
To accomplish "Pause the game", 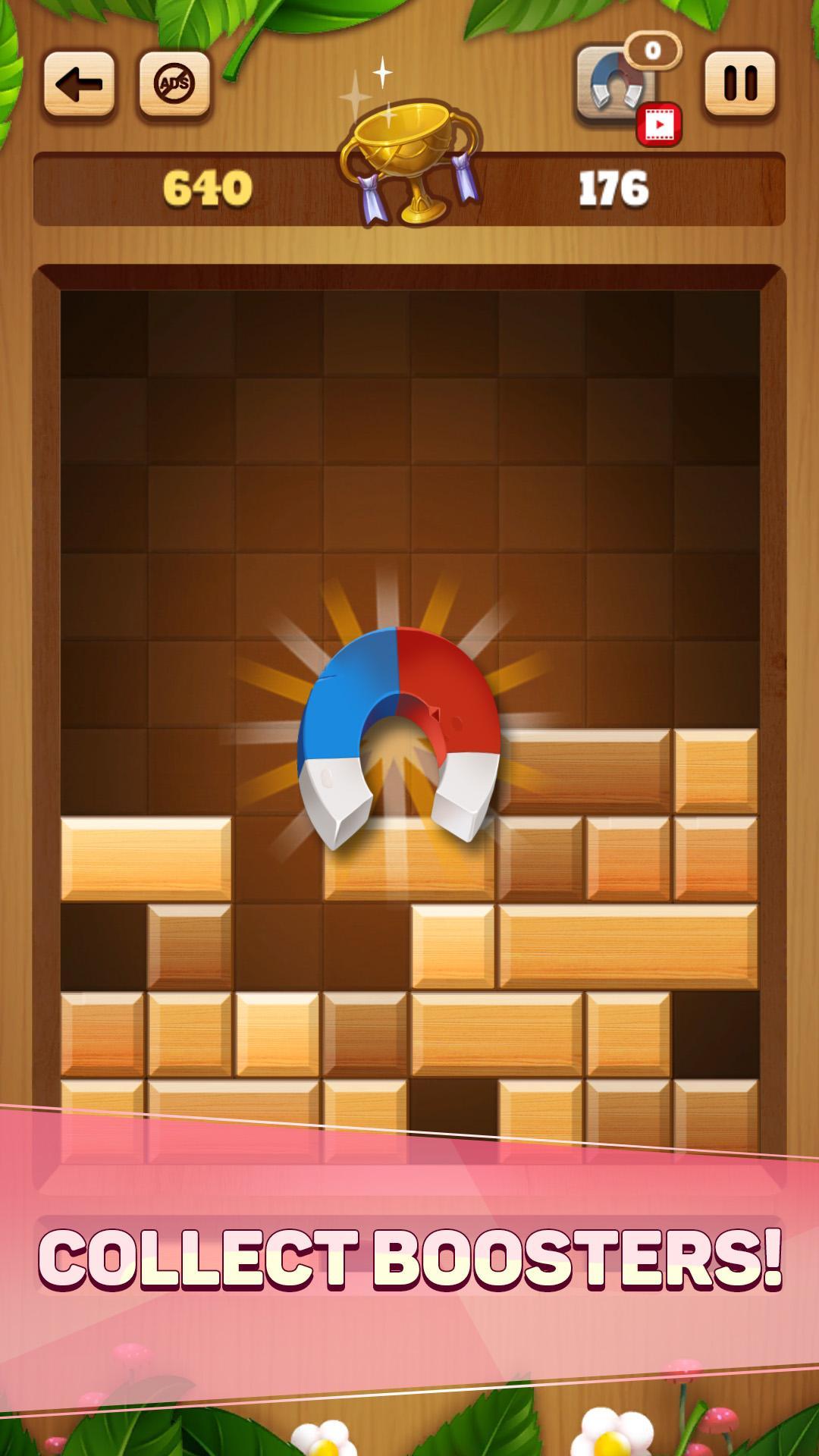I will pyautogui.click(x=741, y=83).
